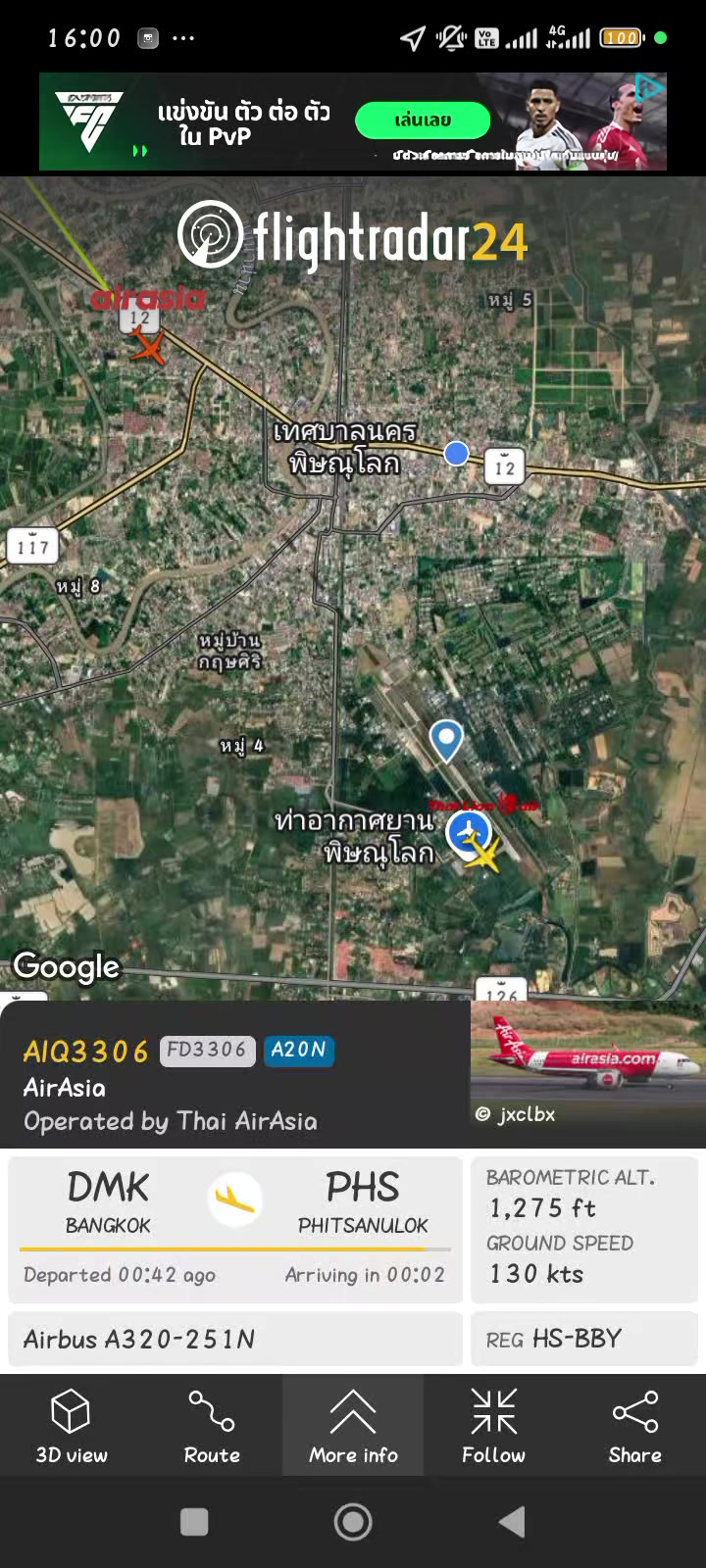Go back with system back button
The image size is (706, 1568).
(x=512, y=1522)
